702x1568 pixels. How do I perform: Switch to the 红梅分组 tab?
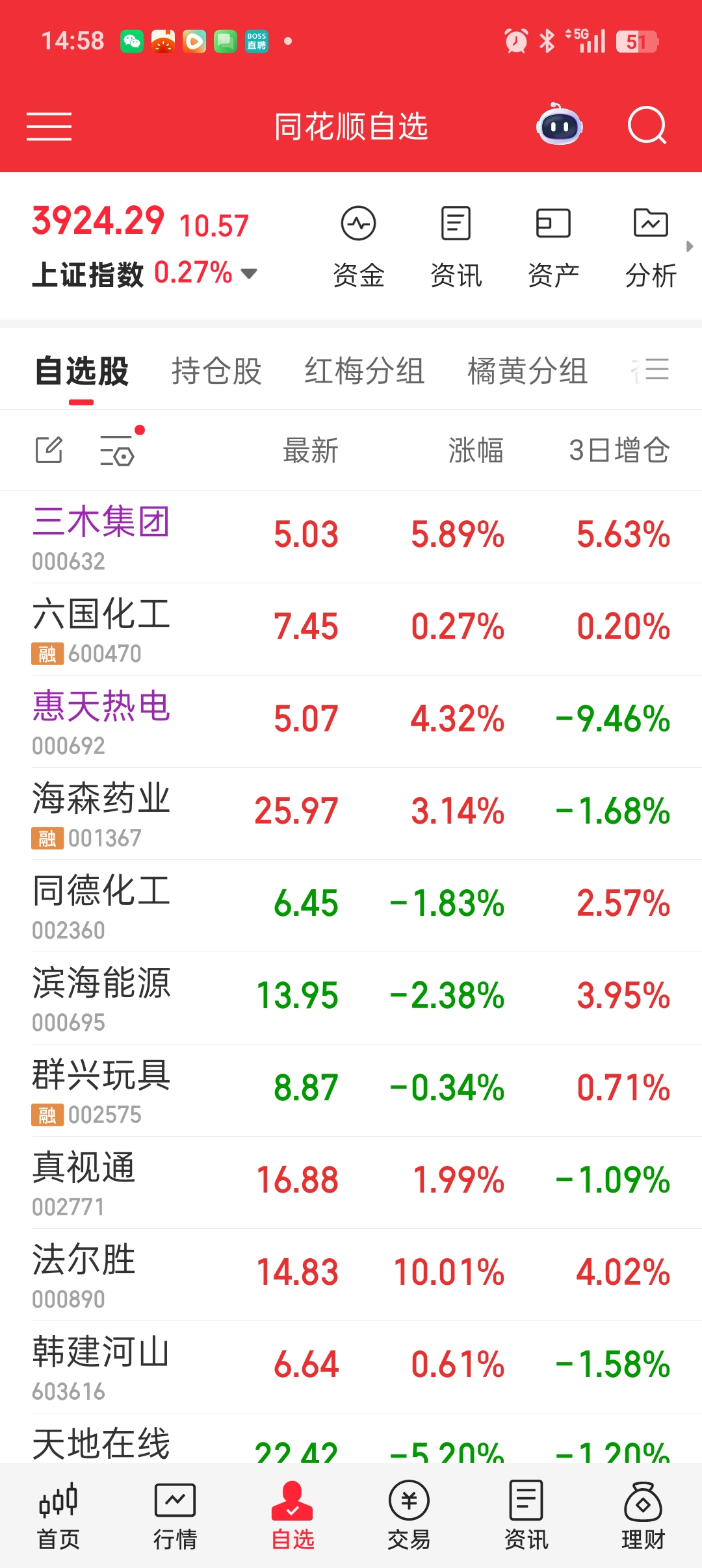click(364, 372)
